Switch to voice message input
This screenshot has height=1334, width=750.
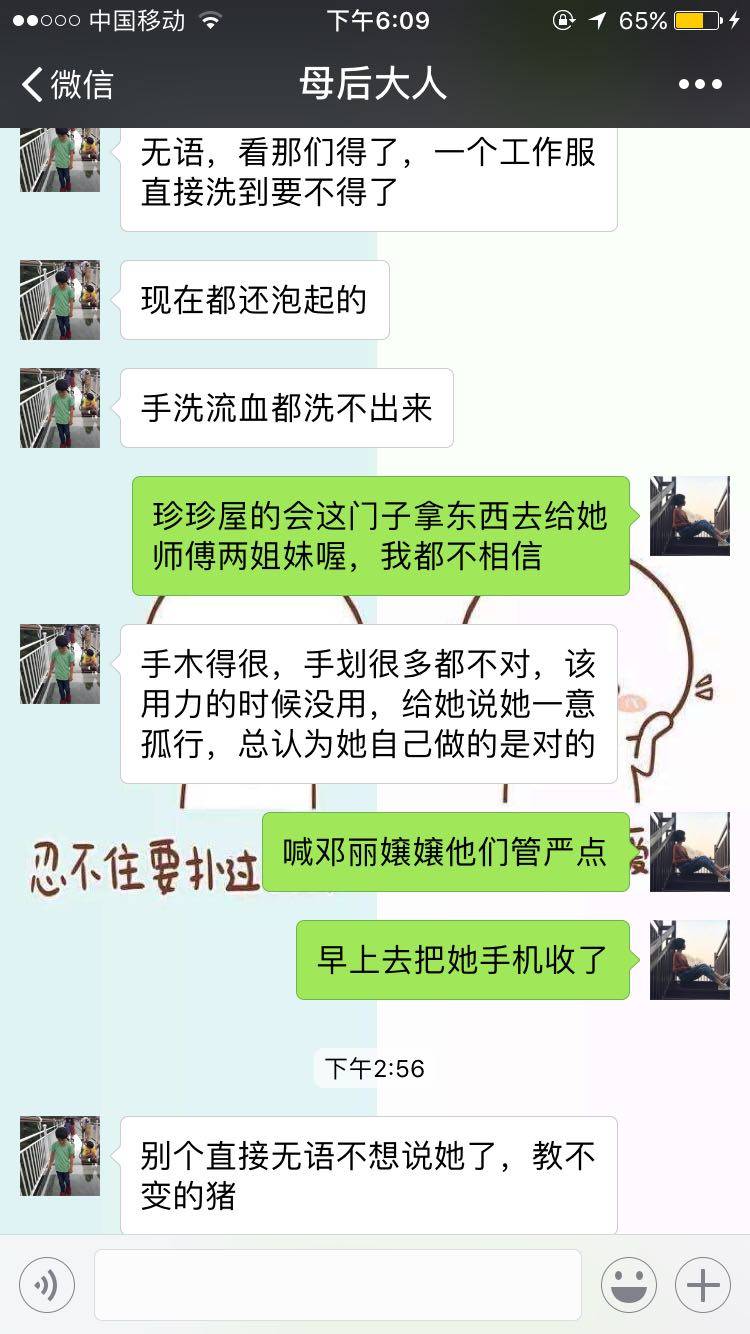(x=47, y=1285)
